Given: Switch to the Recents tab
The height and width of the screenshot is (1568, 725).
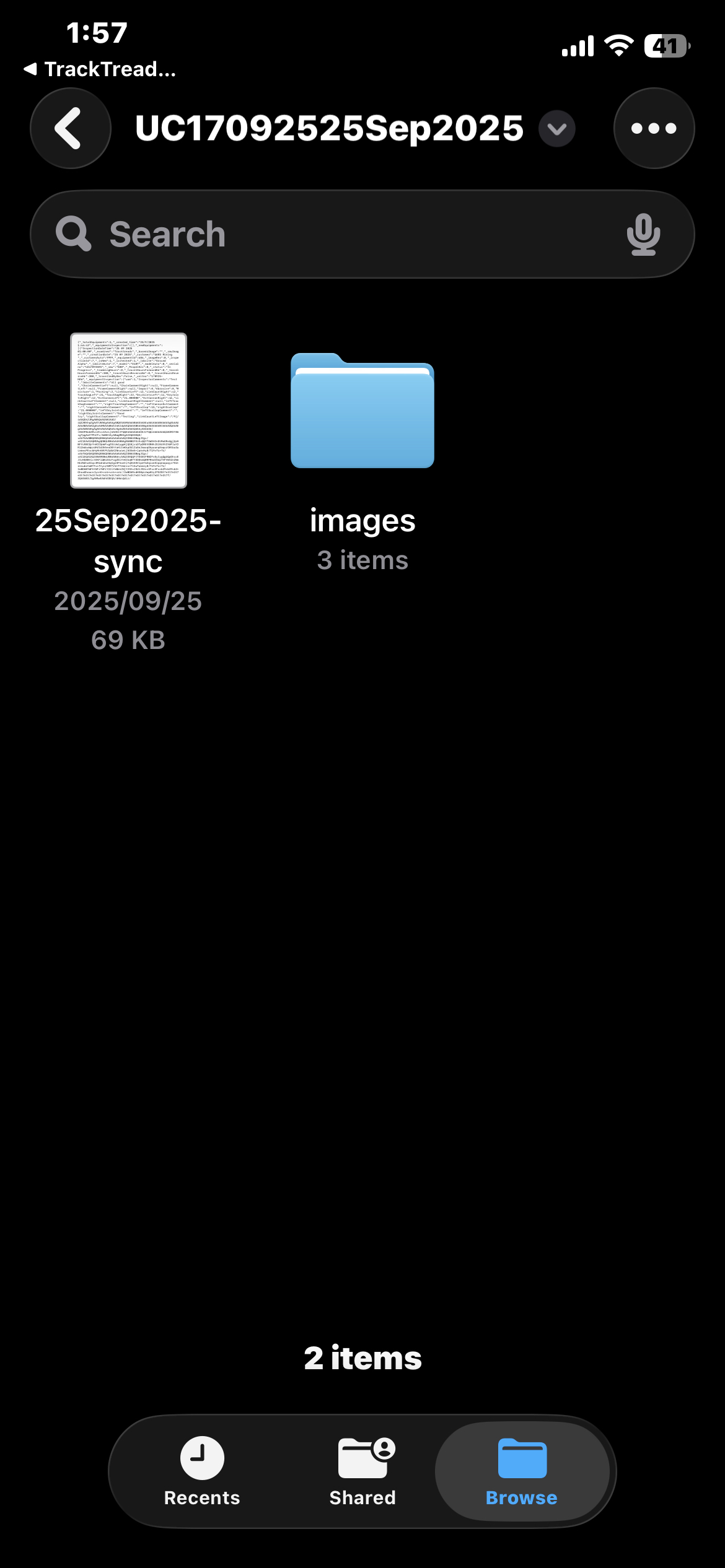Looking at the screenshot, I should 202,1470.
